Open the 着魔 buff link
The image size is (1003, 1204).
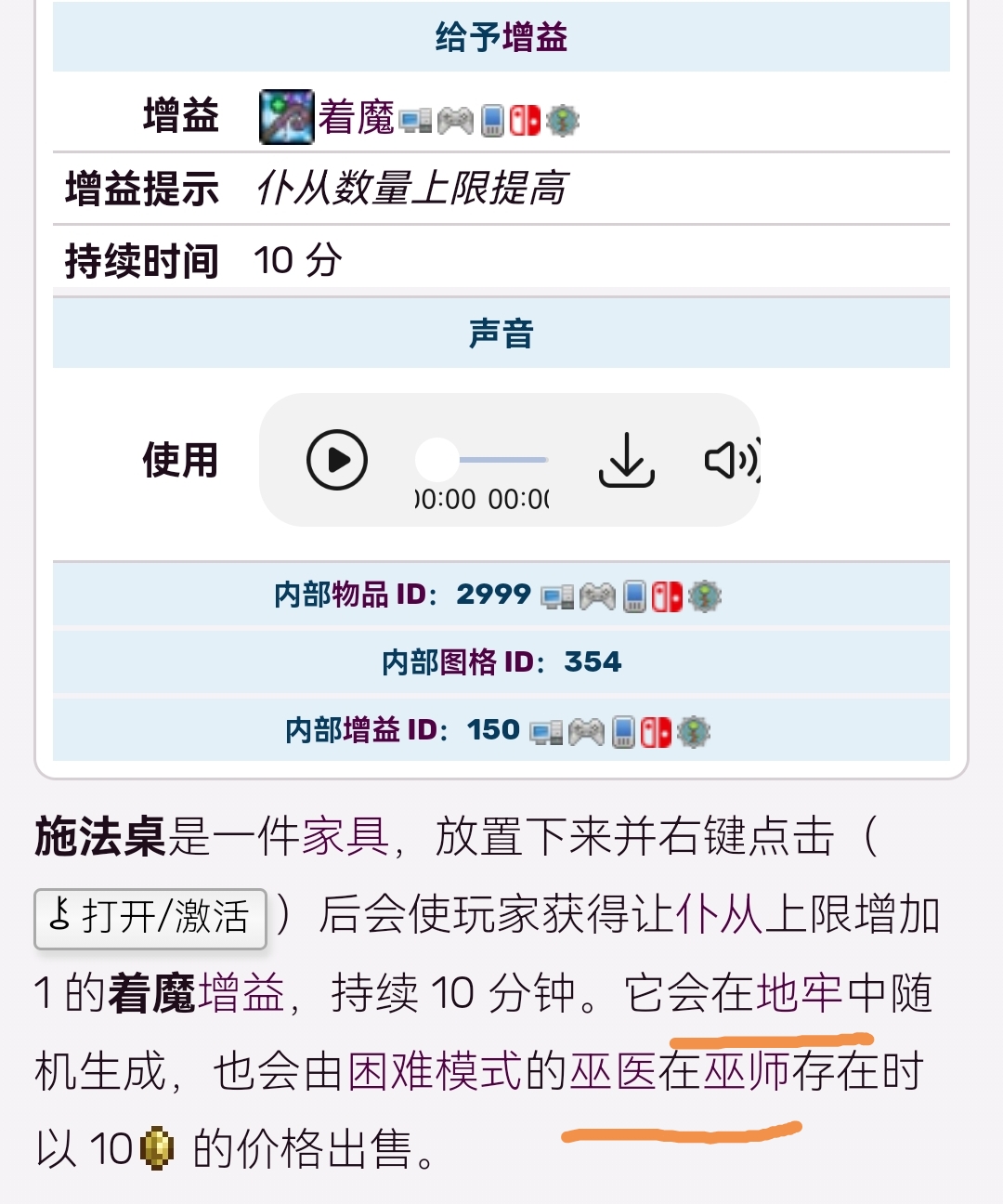tap(356, 118)
